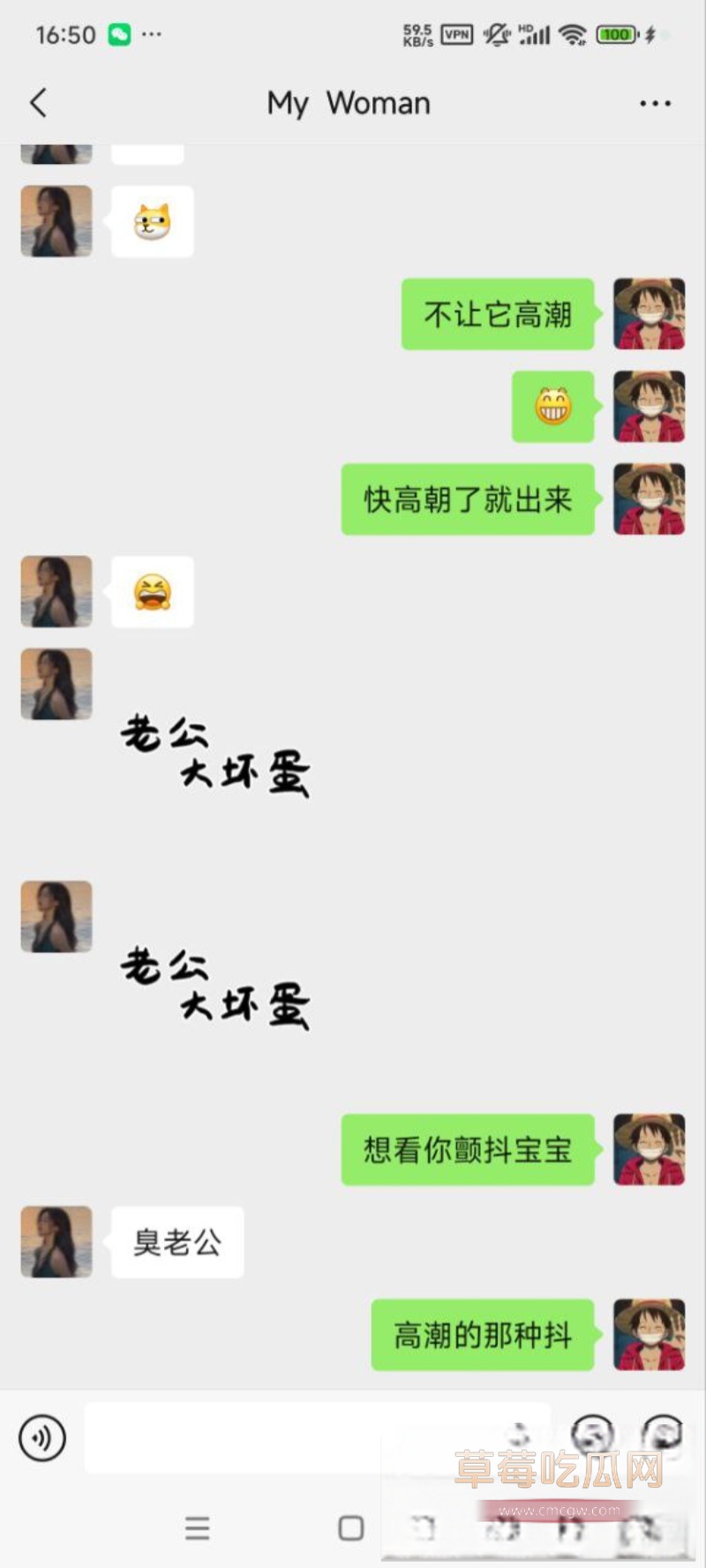Open the emoji picker beside the input field
The width and height of the screenshot is (706, 1568).
(593, 1438)
